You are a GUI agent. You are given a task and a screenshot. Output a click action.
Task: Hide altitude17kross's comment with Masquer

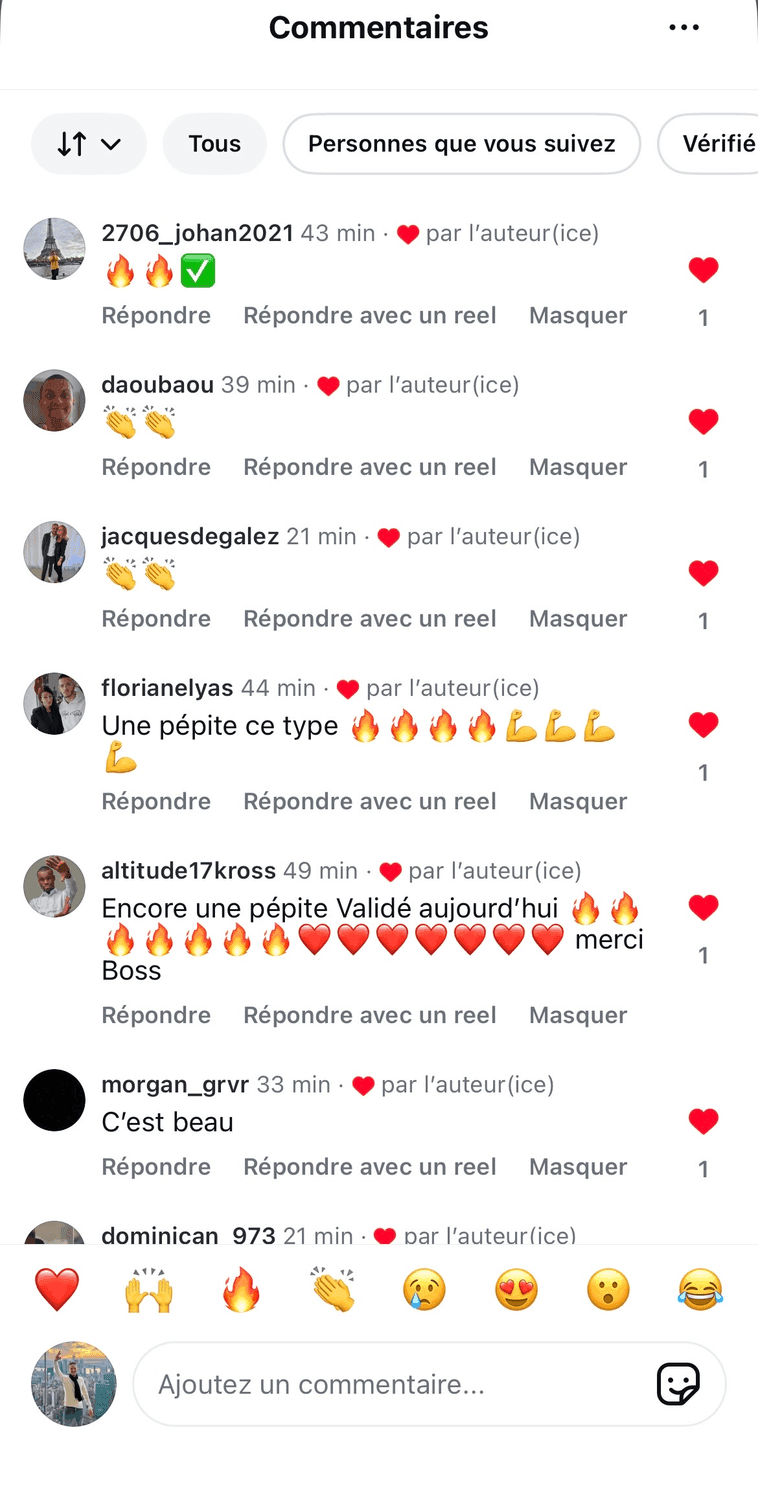pos(578,1015)
